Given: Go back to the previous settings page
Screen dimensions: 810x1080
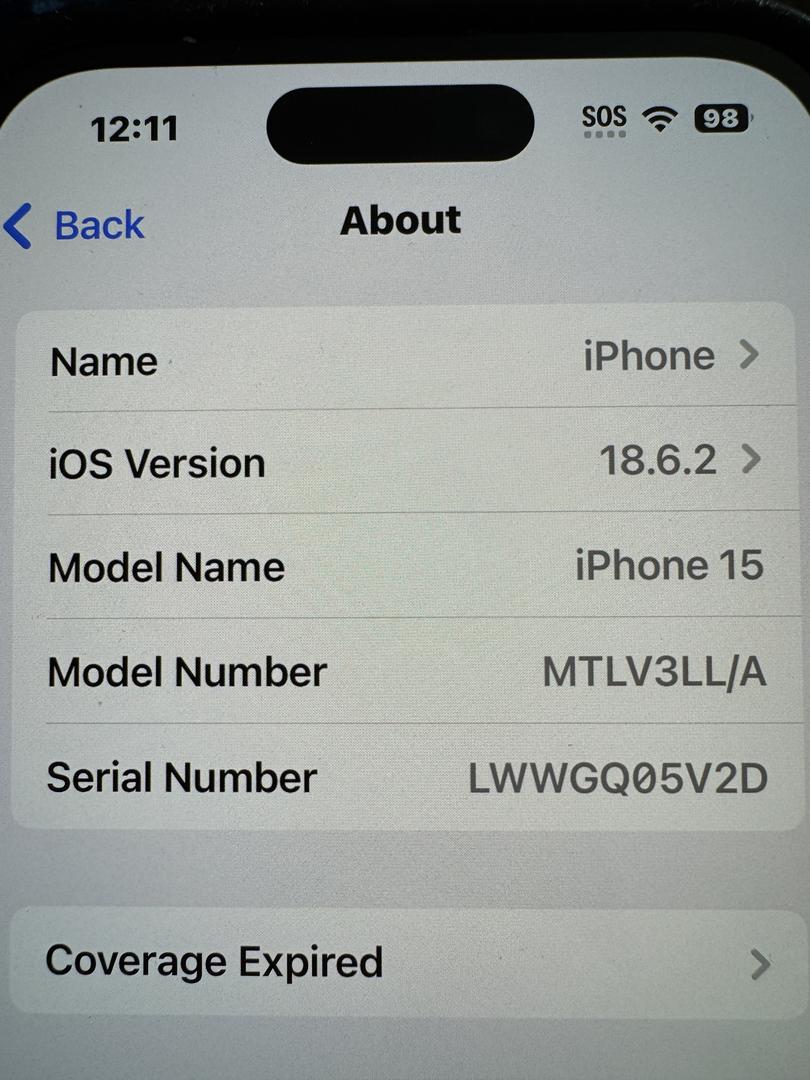Looking at the screenshot, I should [76, 225].
